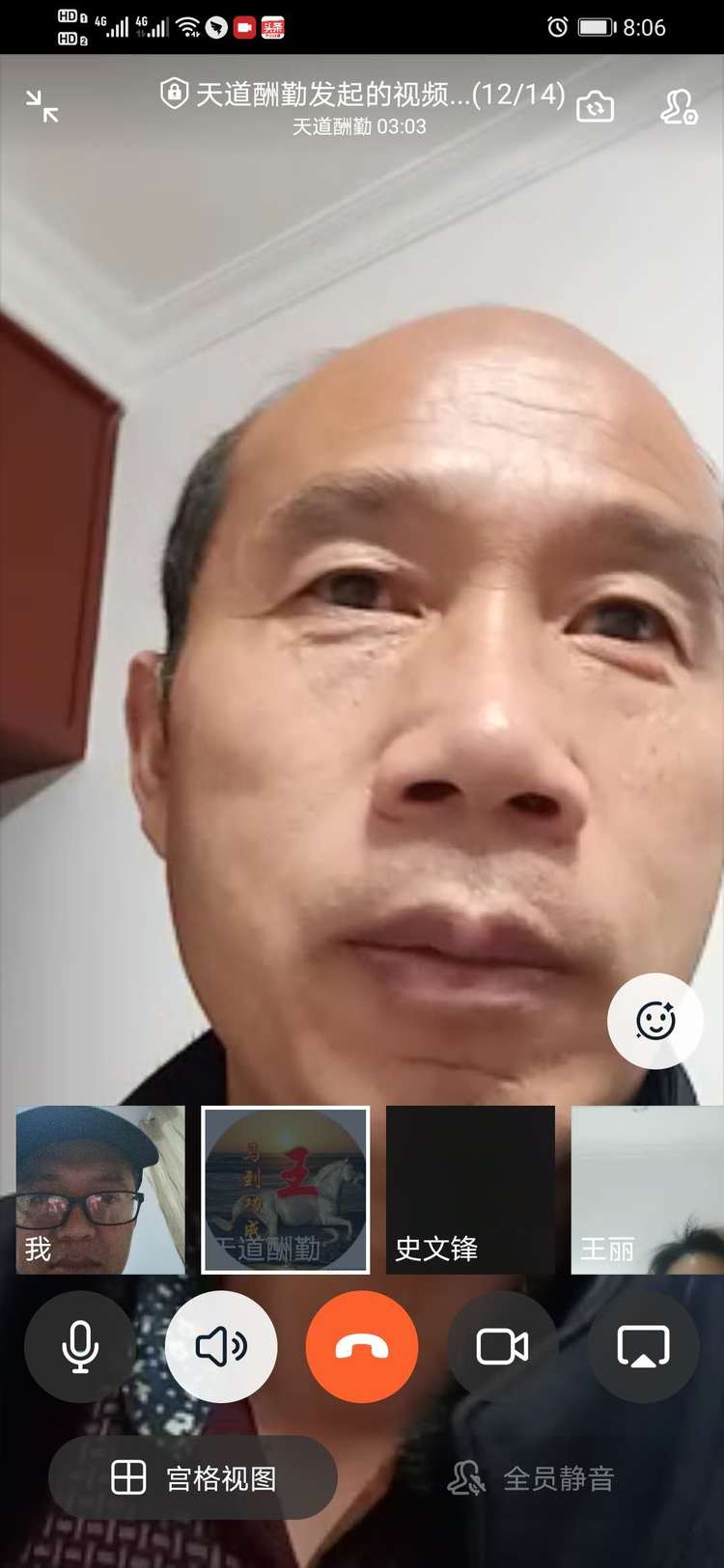Image resolution: width=724 pixels, height=1568 pixels.
Task: Hang up the video call
Action: pos(362,1346)
